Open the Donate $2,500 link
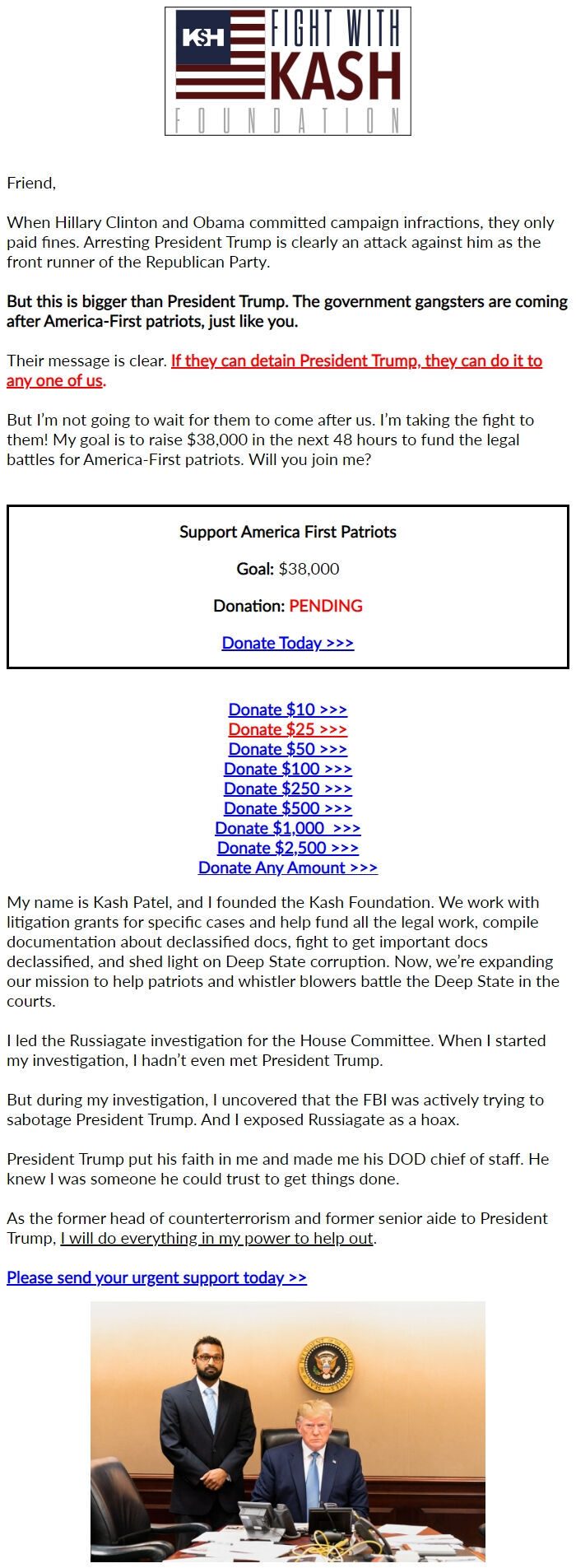Screen dimensions: 576x1568 click(x=288, y=848)
